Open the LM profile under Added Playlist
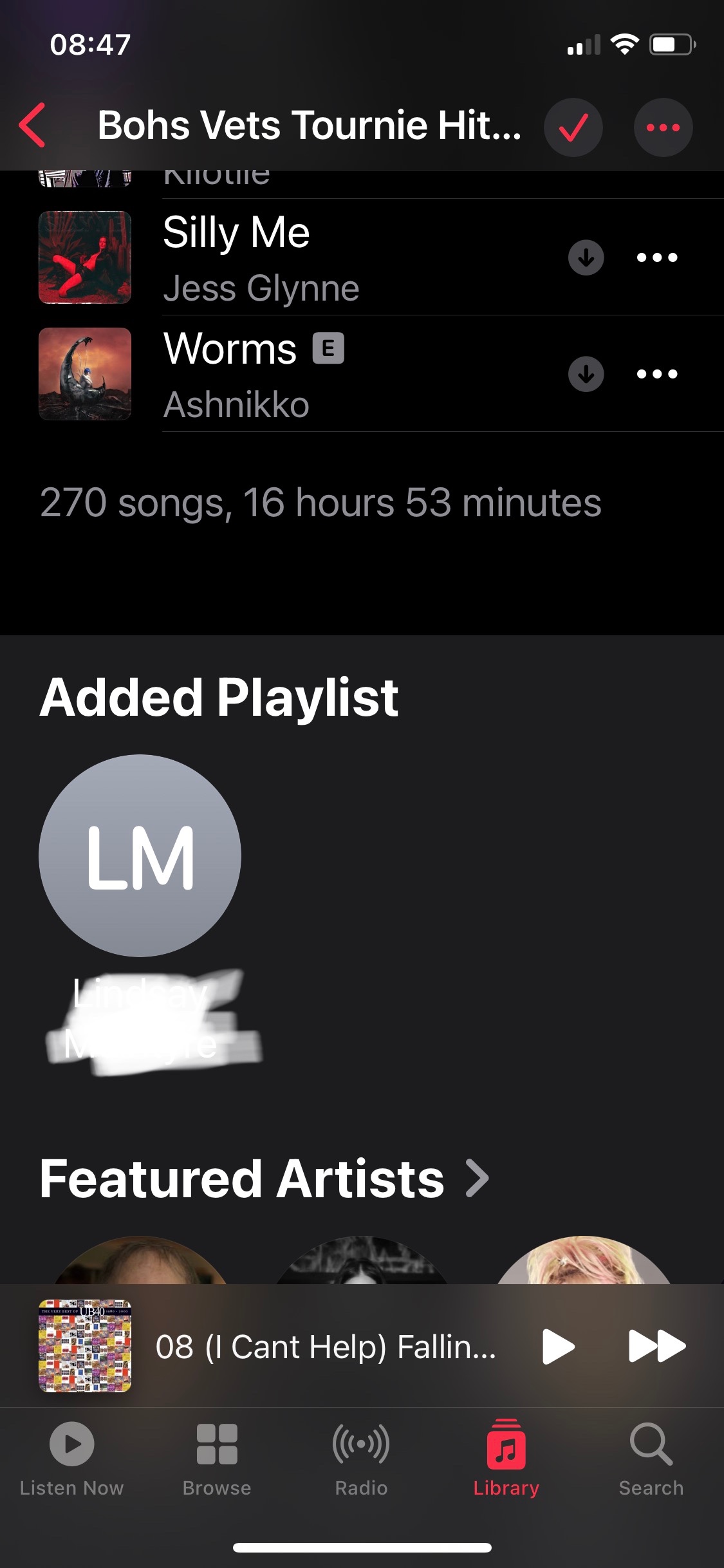Viewport: 724px width, 1568px height. click(x=140, y=855)
